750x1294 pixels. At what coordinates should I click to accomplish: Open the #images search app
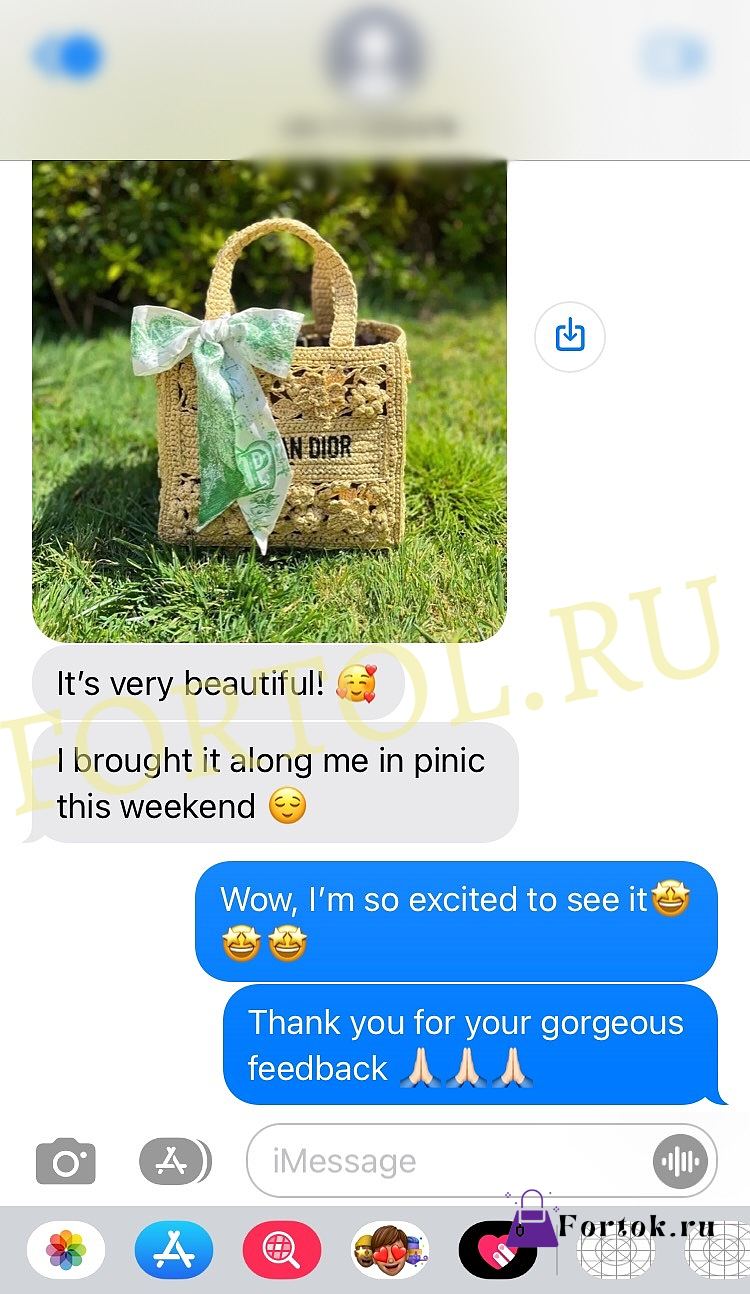[282, 1250]
